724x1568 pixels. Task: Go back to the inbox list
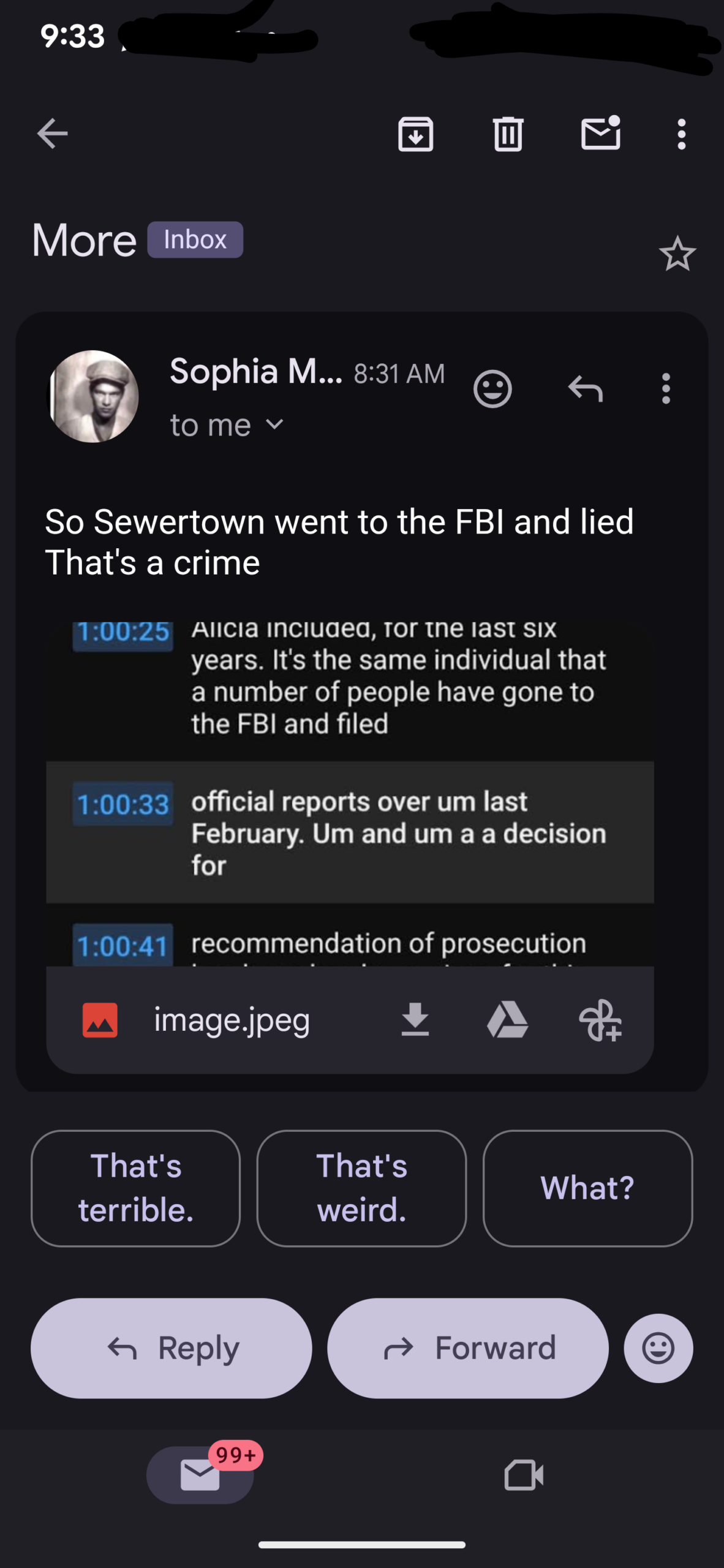coord(52,134)
